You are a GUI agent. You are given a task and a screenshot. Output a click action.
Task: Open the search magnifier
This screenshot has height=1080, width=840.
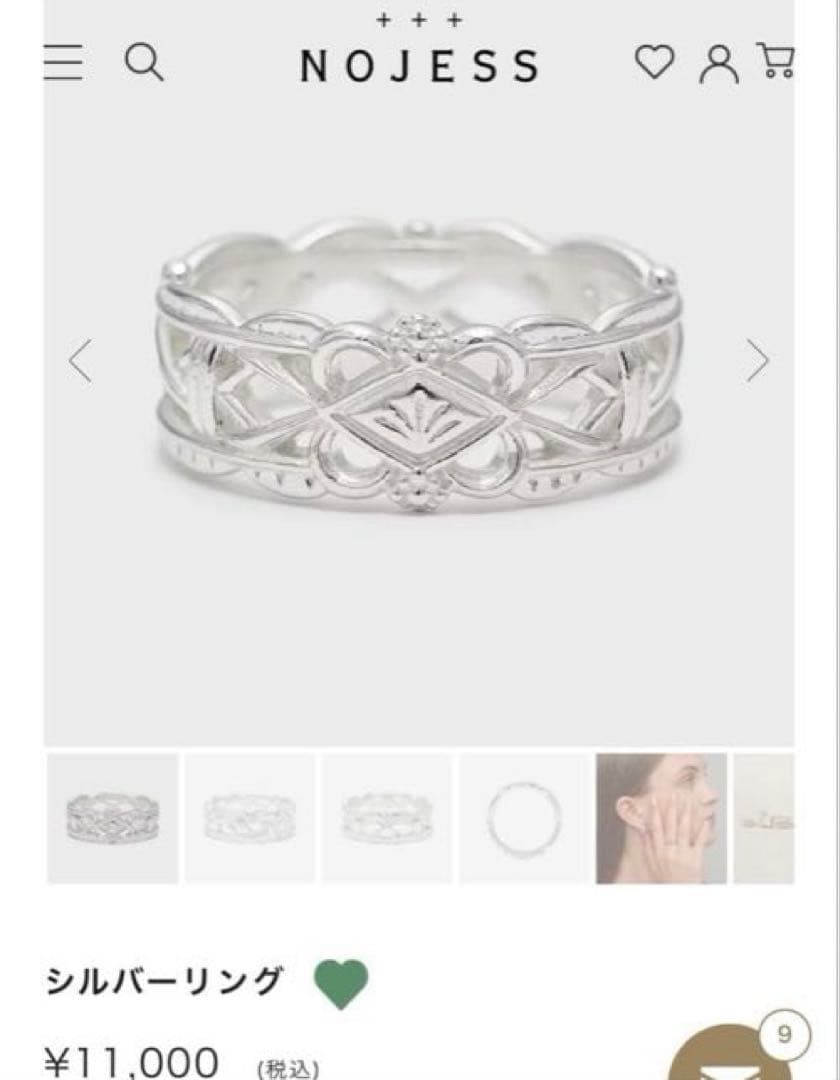(143, 62)
